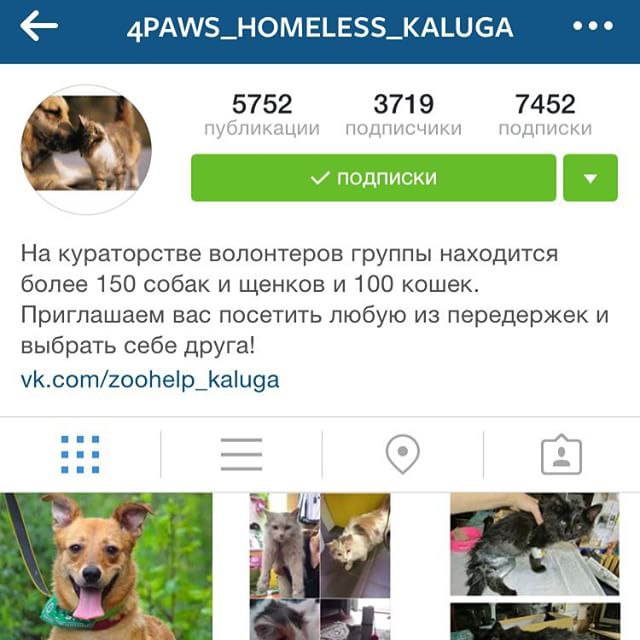This screenshot has height=640, width=640.
Task: Open the tagged photos tab
Action: (561, 454)
